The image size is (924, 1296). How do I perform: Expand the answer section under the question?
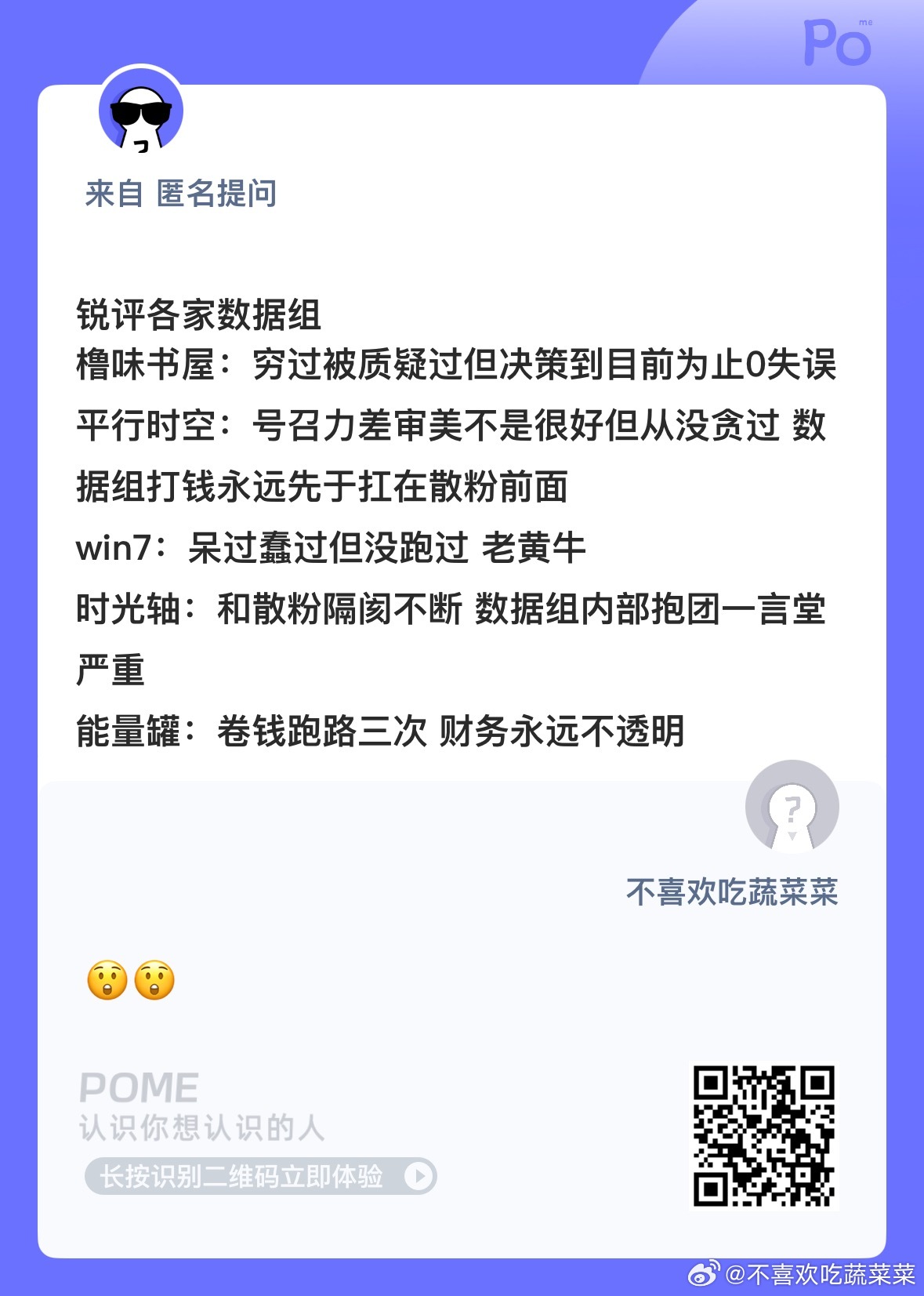coord(462,909)
